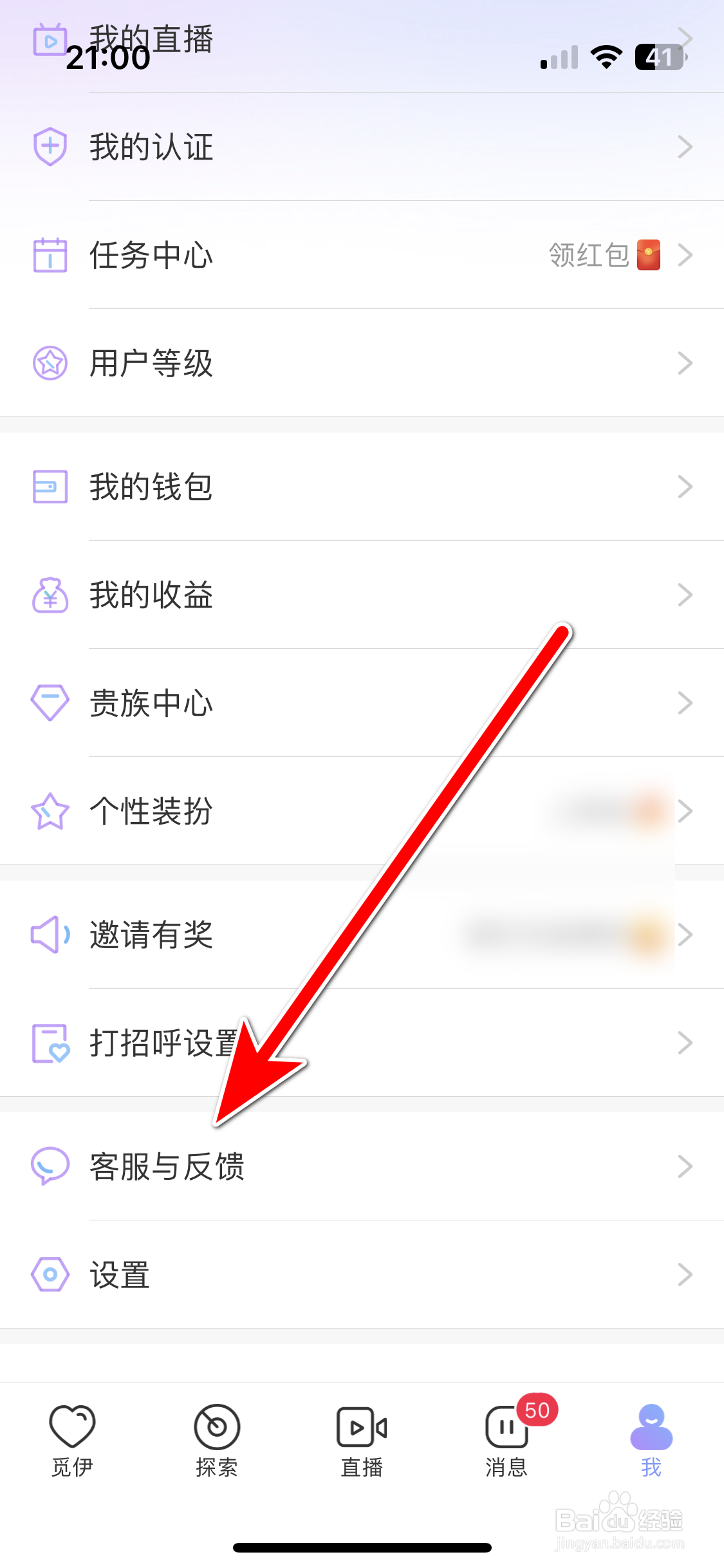Tap the 领红包 link
Image resolution: width=724 pixels, height=1568 pixels.
pyautogui.click(x=588, y=255)
